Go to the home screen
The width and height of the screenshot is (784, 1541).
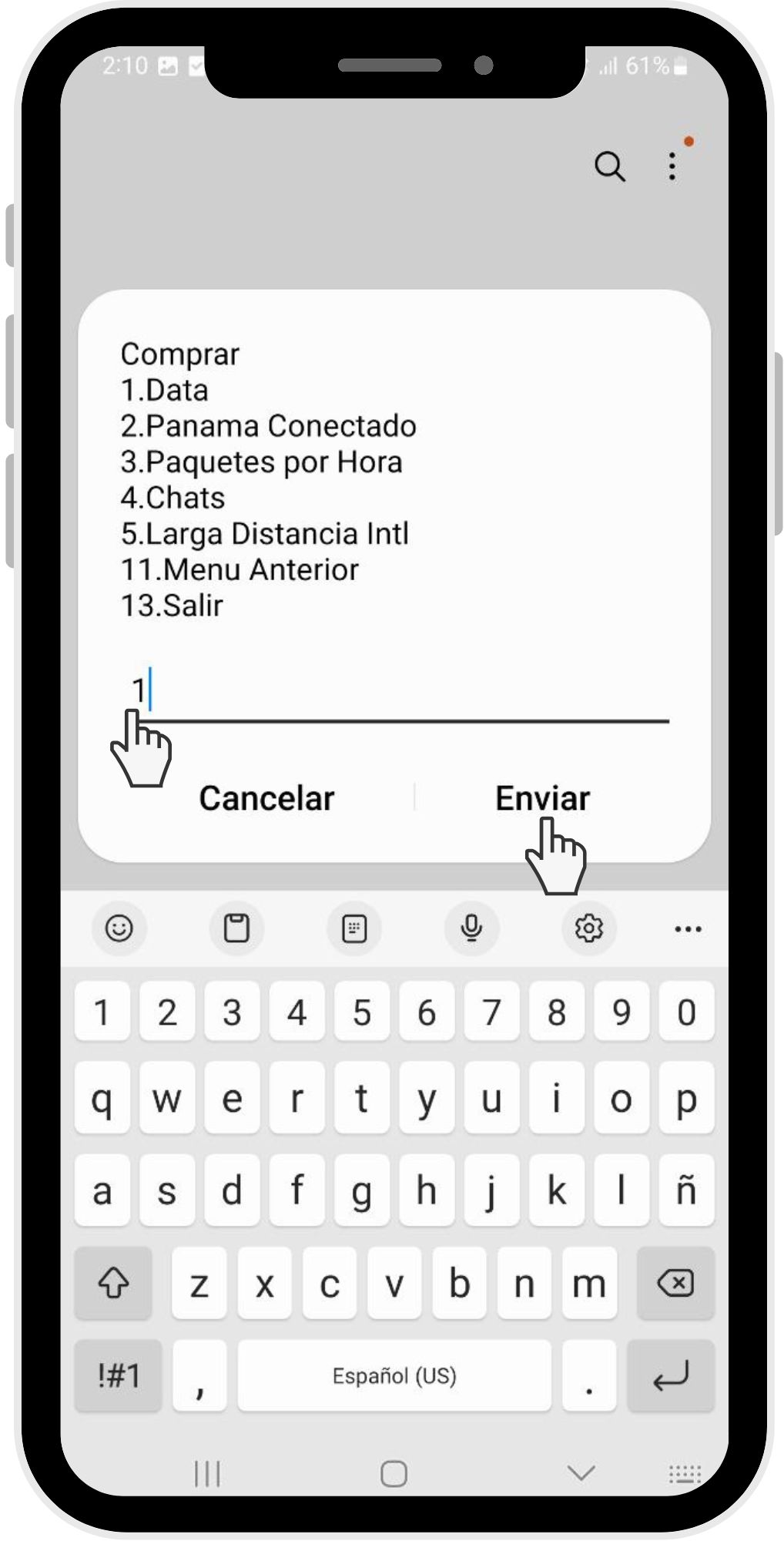tap(394, 1473)
